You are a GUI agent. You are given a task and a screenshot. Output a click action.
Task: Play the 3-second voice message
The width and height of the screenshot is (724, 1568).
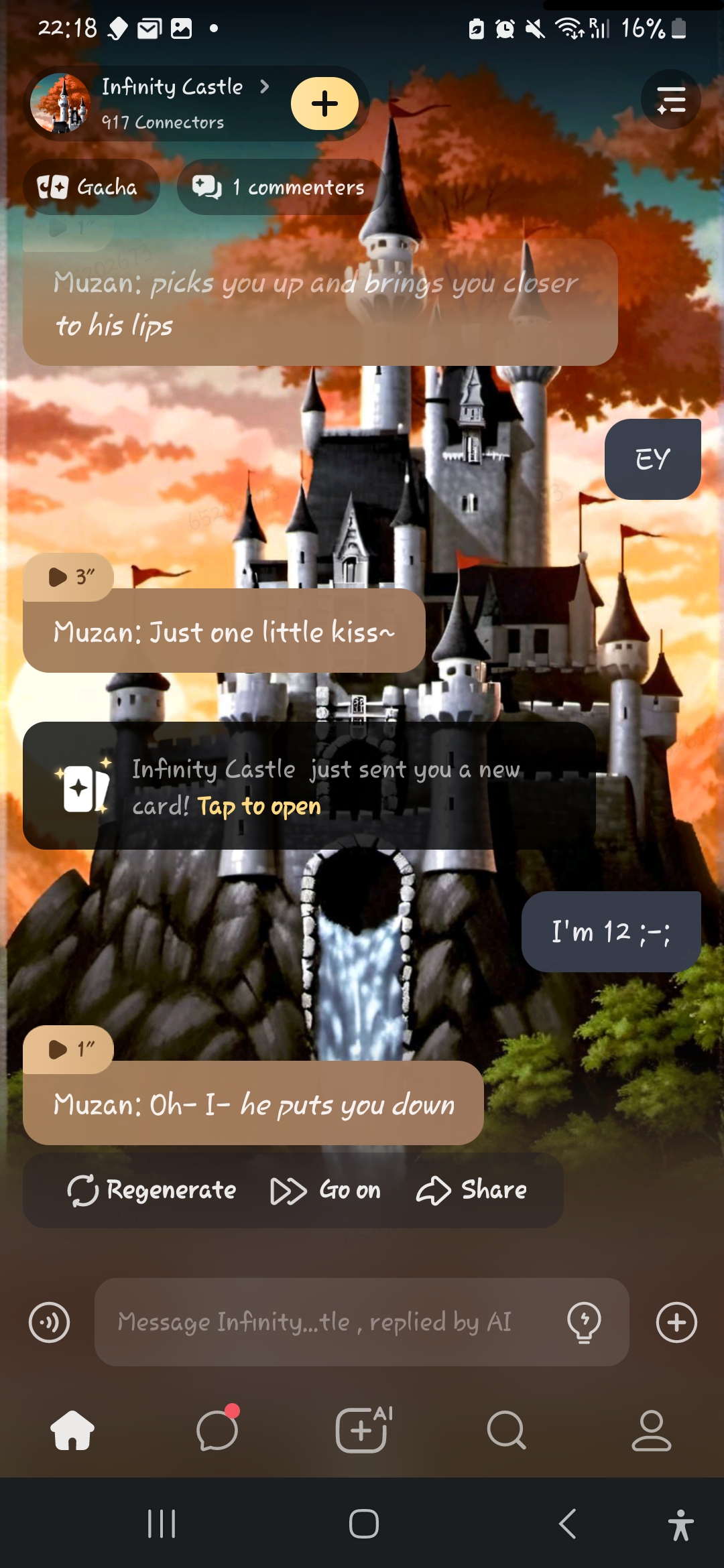tap(69, 577)
